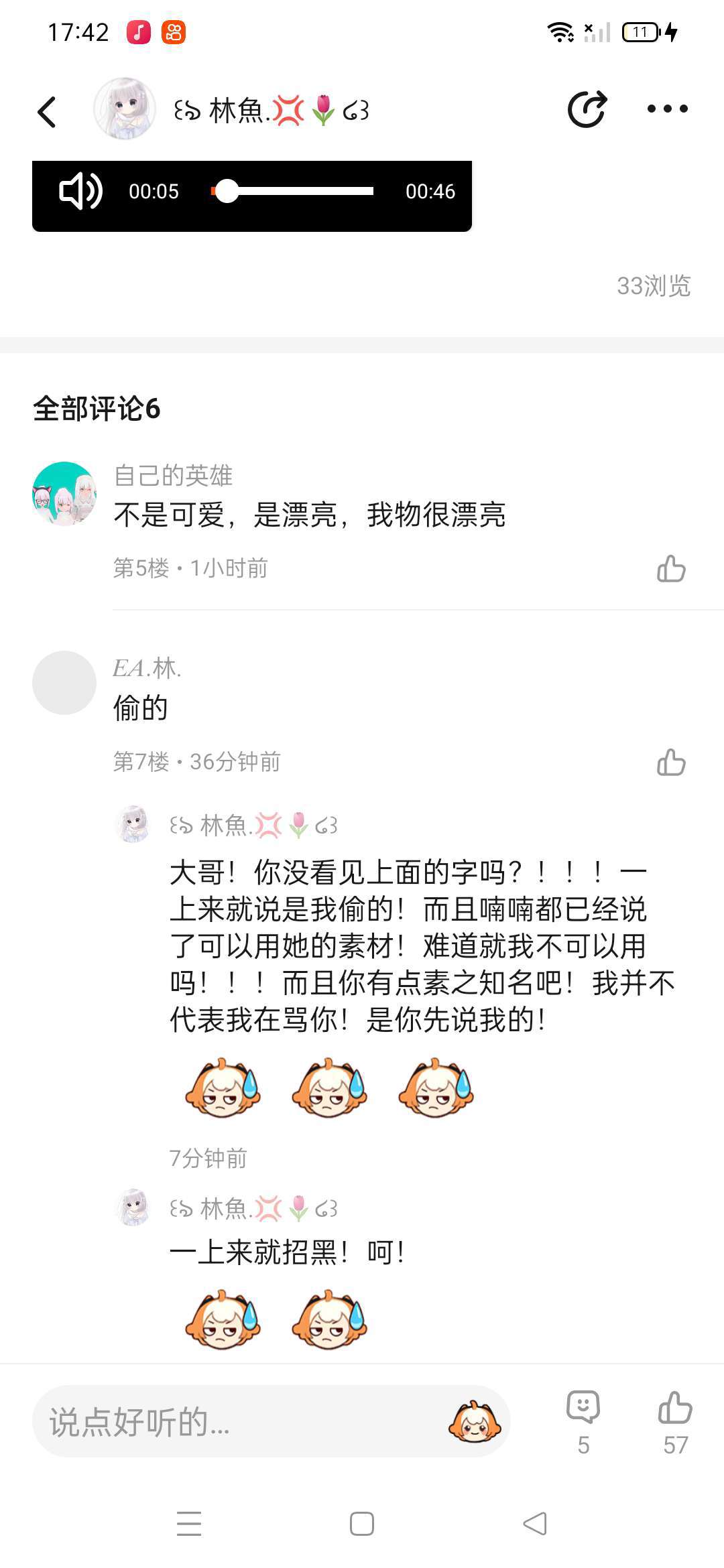Open 林魚's reply 一上来就招黑
Viewport: 724px width, 1568px height.
pos(288,1252)
